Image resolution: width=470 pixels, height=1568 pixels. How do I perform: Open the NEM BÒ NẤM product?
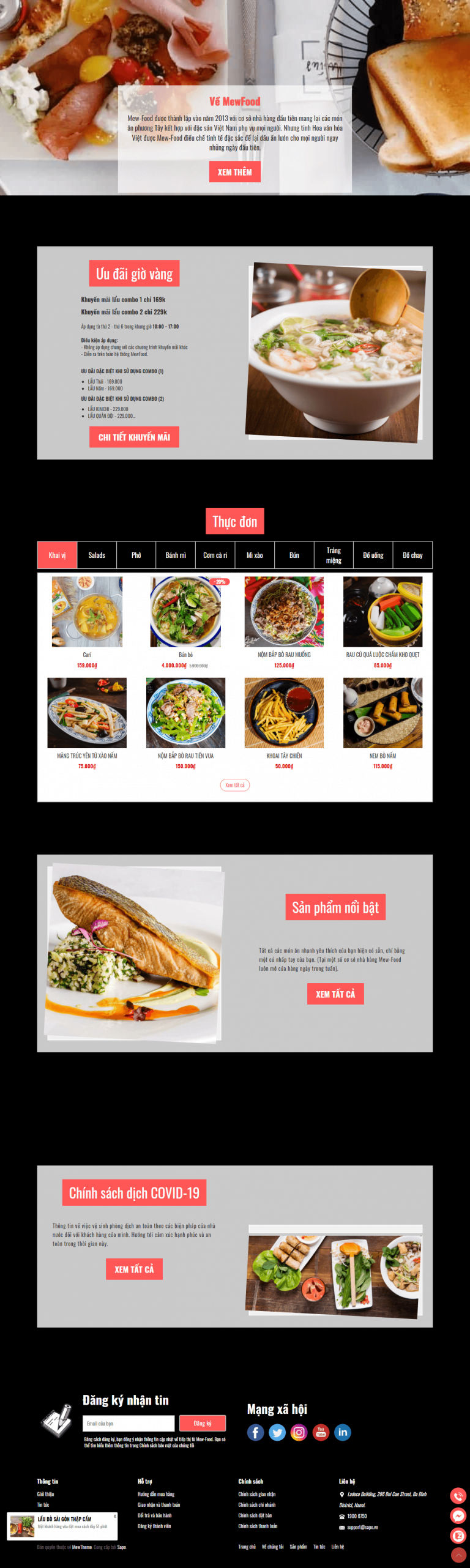(x=382, y=713)
